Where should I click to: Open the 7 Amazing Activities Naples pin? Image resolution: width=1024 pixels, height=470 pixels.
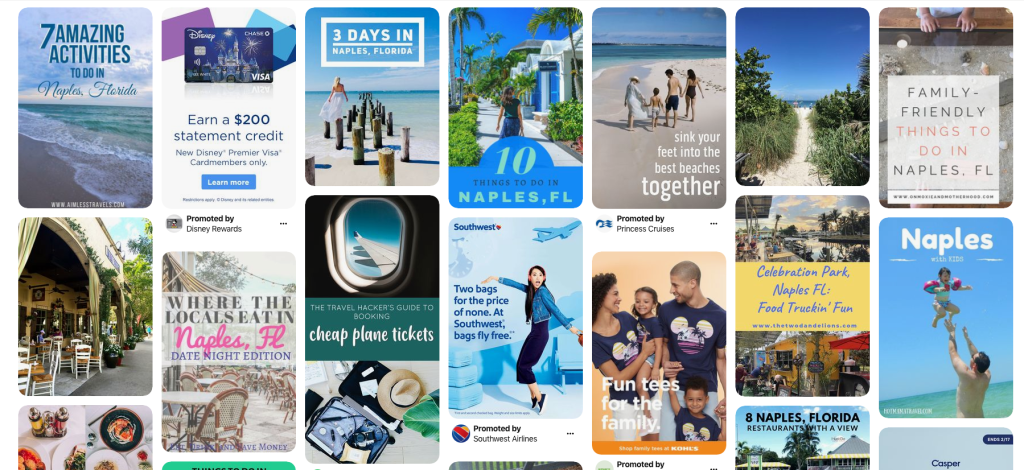pyautogui.click(x=85, y=108)
